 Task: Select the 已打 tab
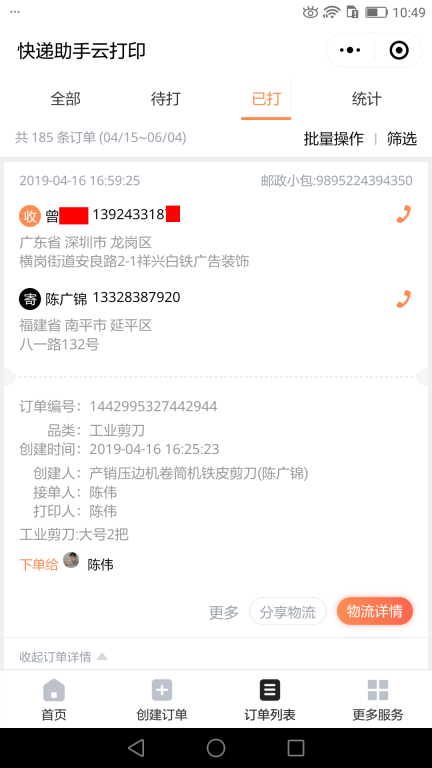[x=266, y=98]
